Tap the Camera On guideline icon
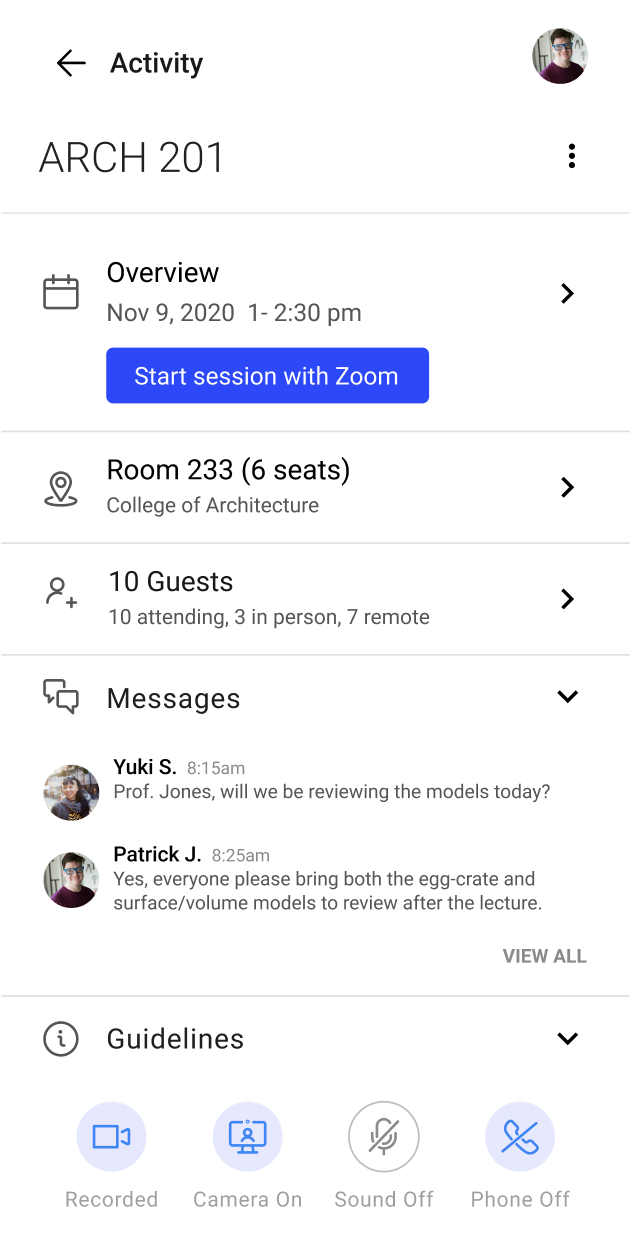630x1258 pixels. pos(248,1136)
